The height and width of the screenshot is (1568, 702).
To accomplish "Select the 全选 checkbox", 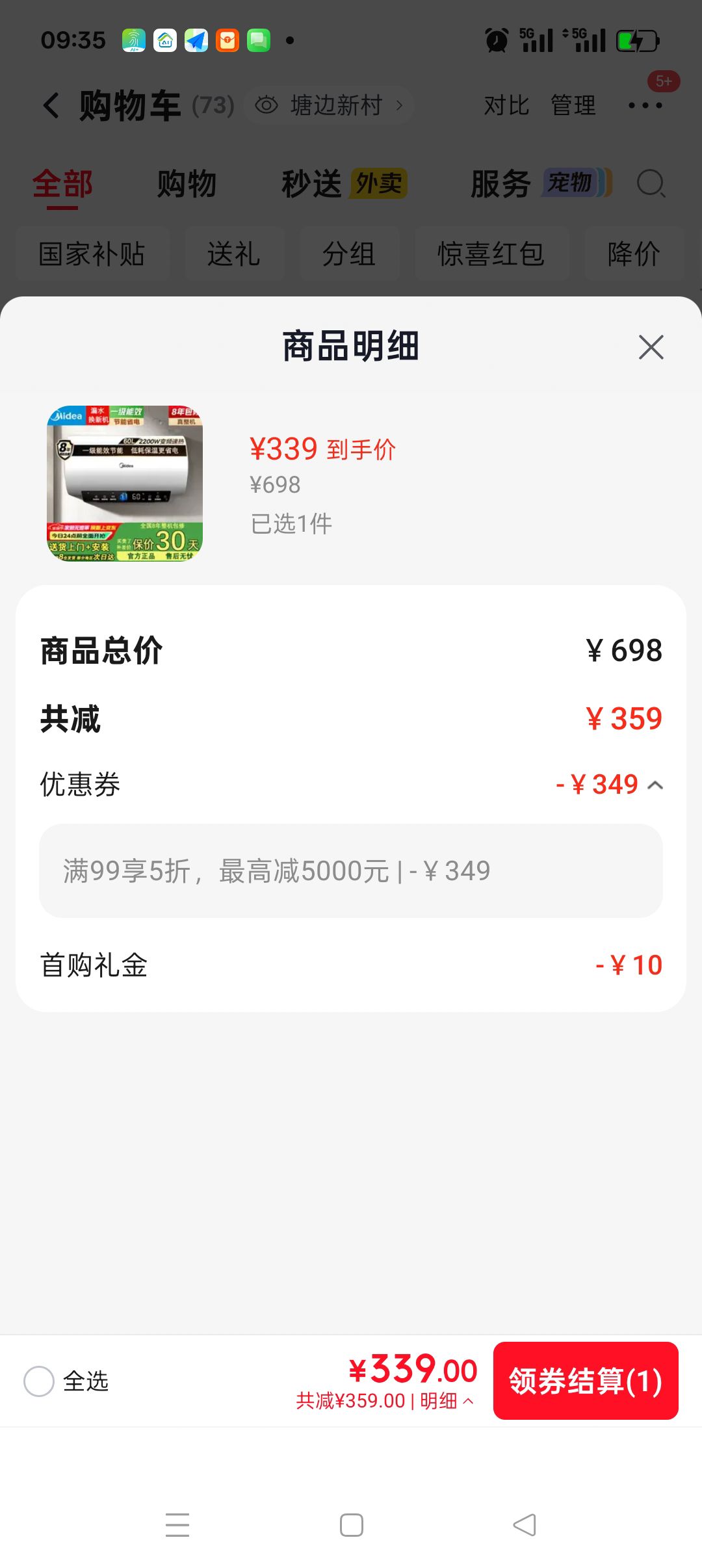I will pos(39,1381).
